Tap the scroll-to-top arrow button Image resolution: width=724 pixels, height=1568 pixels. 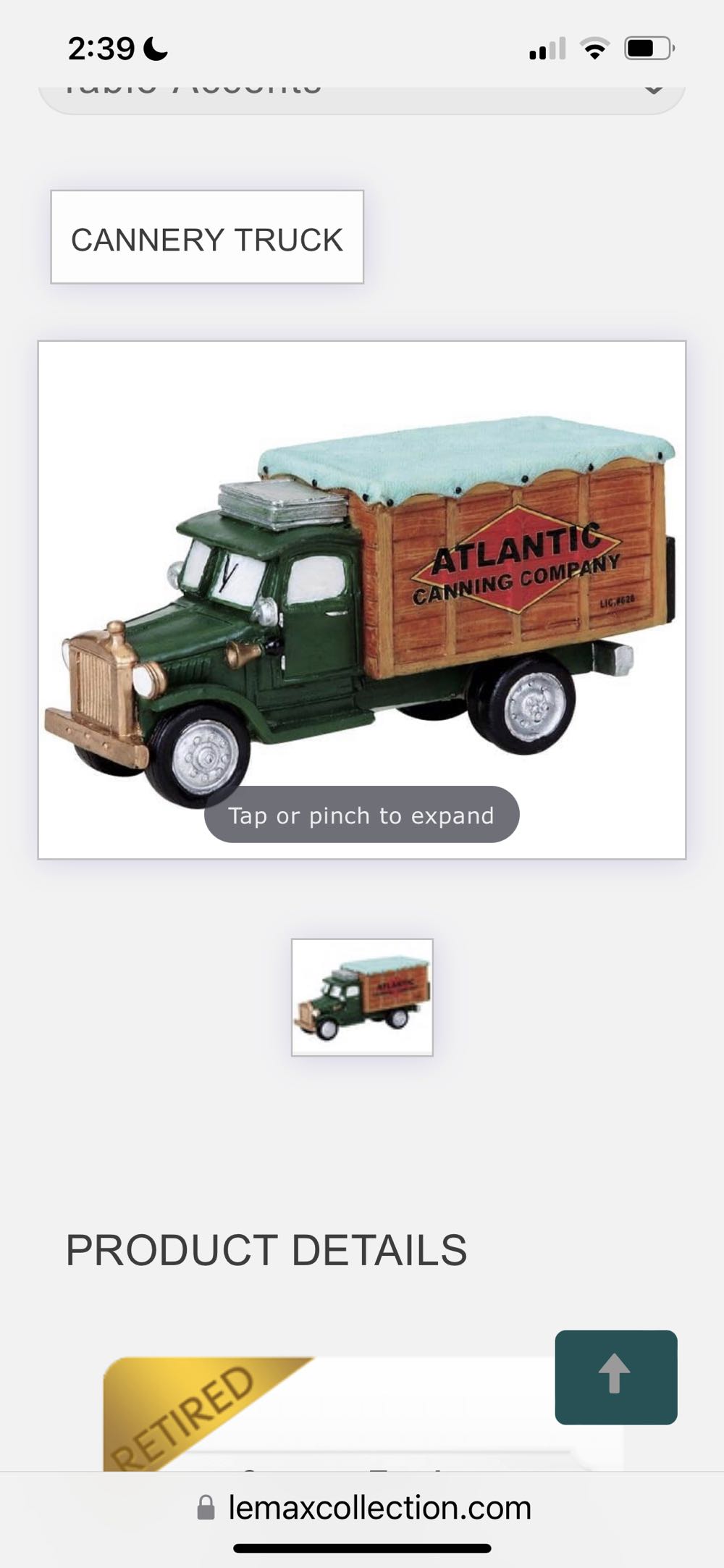pyautogui.click(x=615, y=1377)
